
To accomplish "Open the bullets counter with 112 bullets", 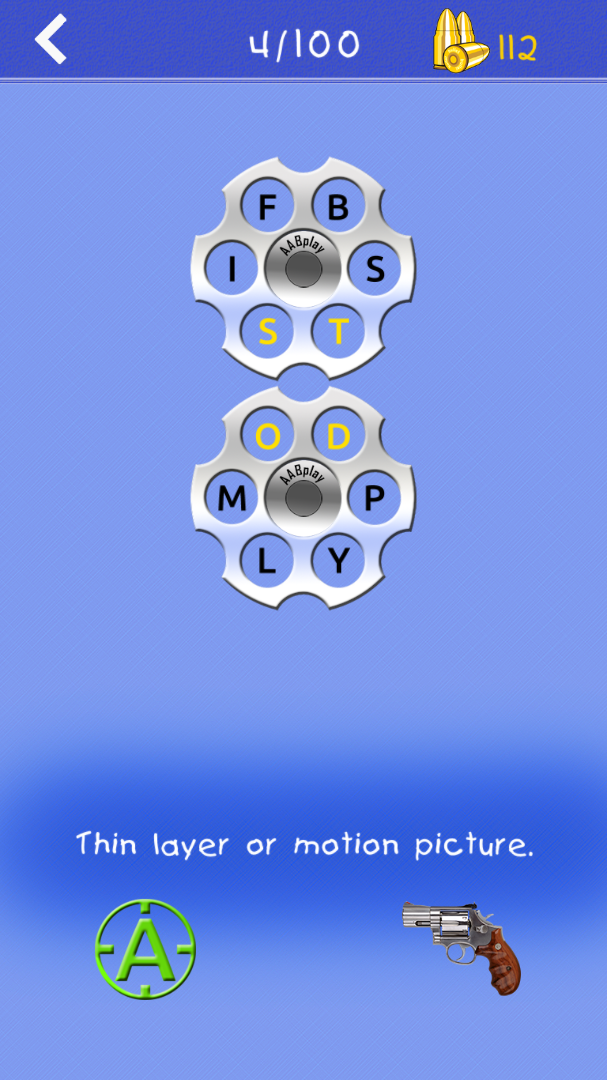I will click(x=486, y=44).
